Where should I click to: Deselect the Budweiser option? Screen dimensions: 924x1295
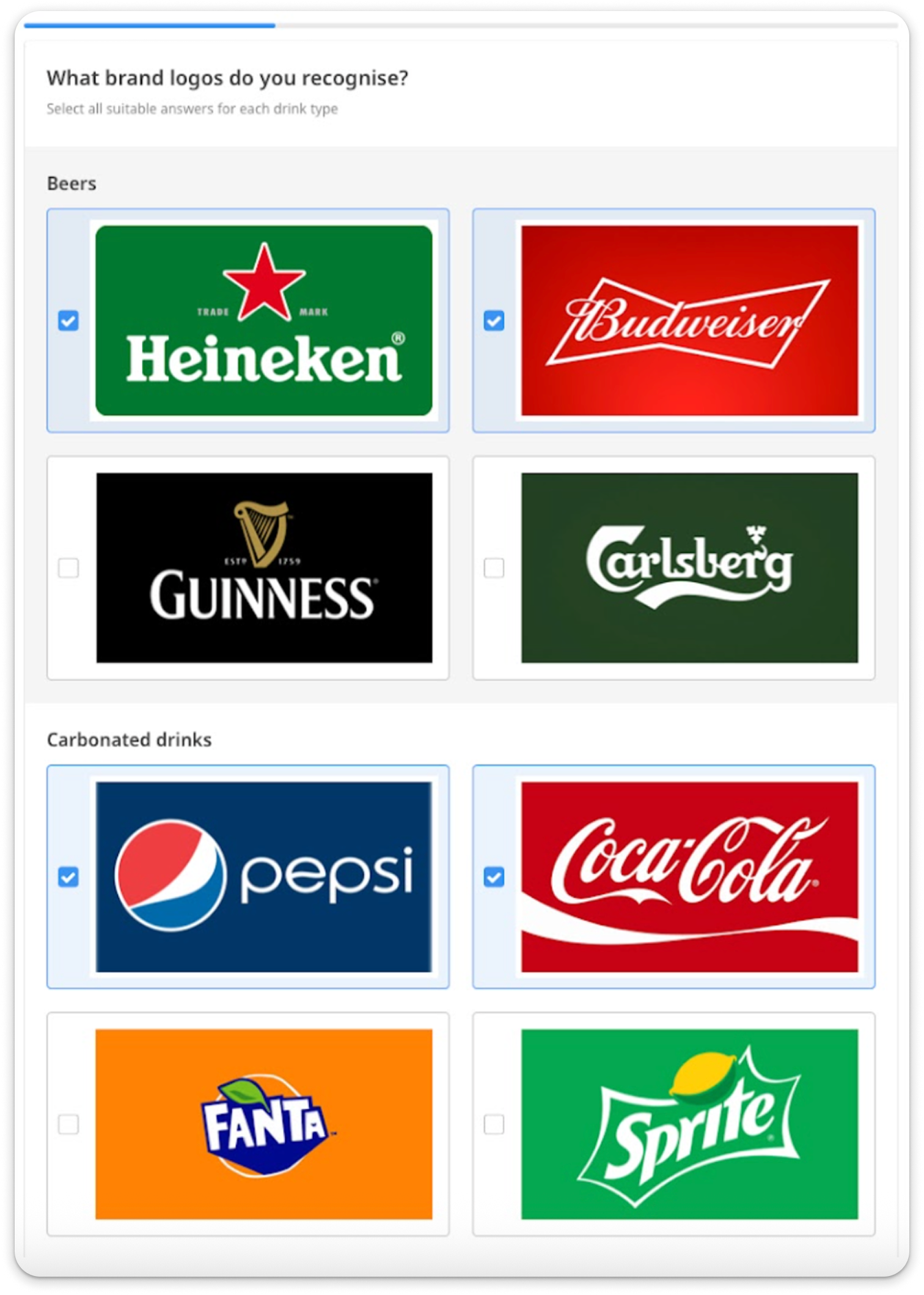tap(494, 320)
